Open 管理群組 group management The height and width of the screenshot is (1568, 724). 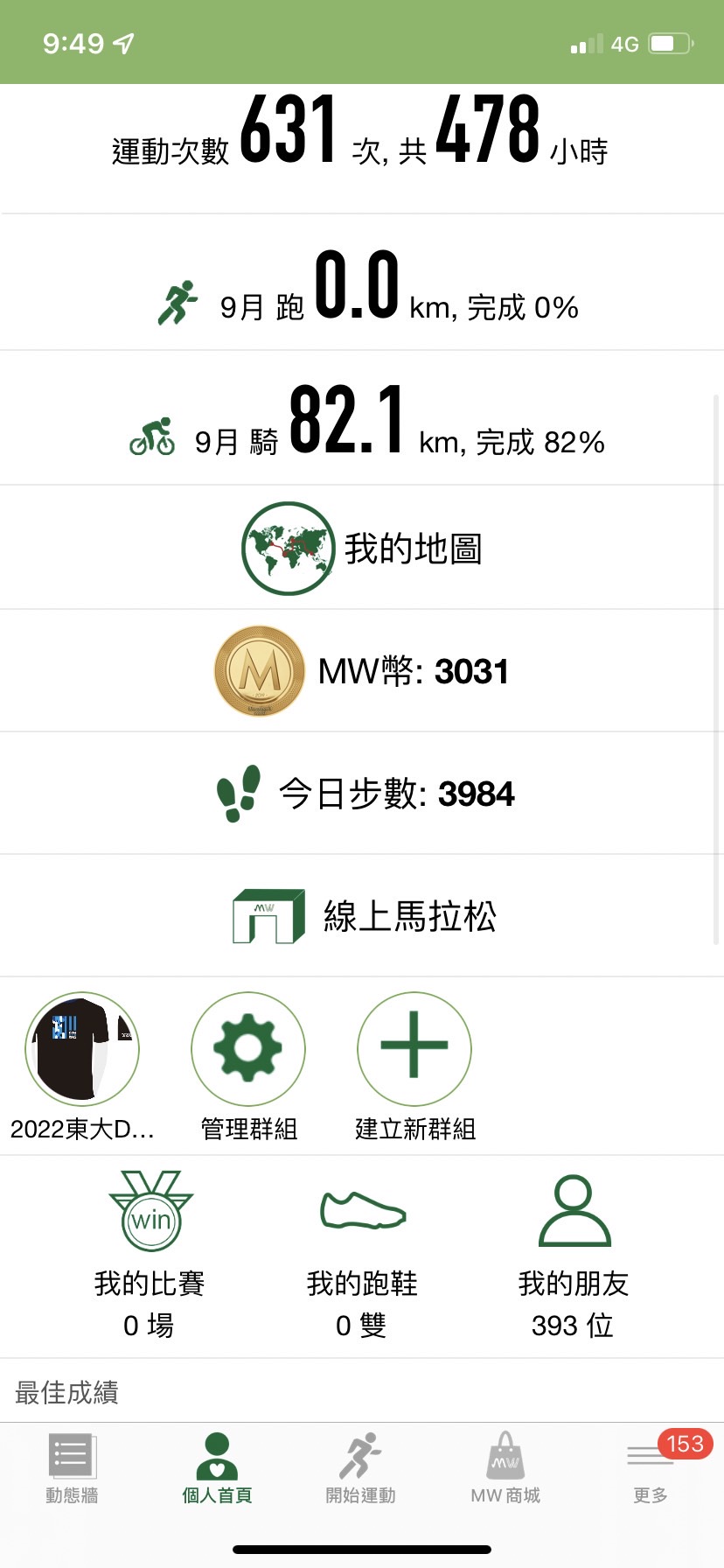coord(248,1050)
